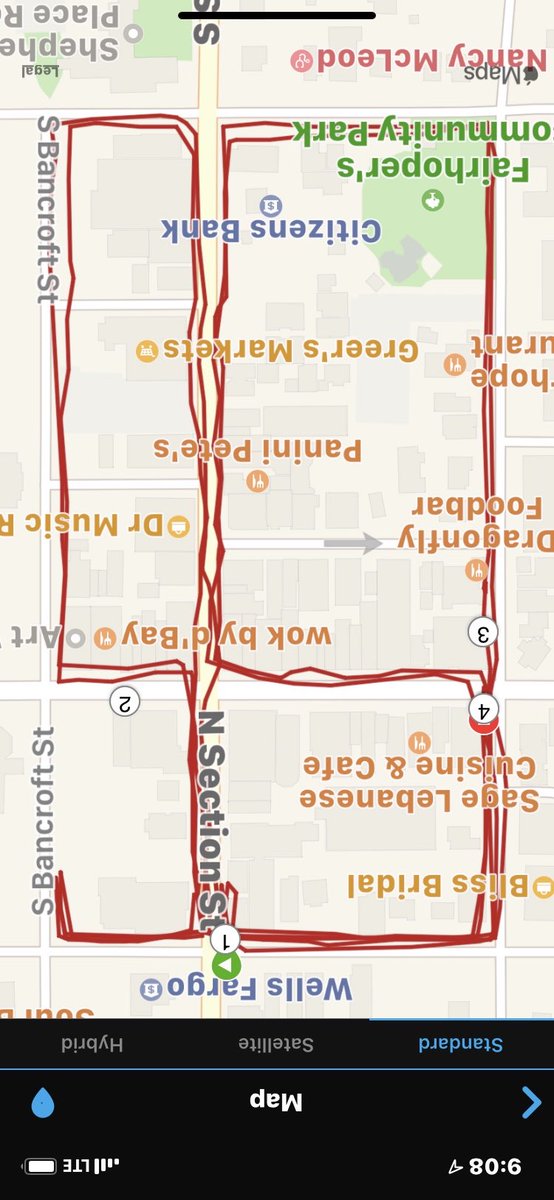554x1200 pixels.
Task: Open the Legal link on the map
Action: 42,70
